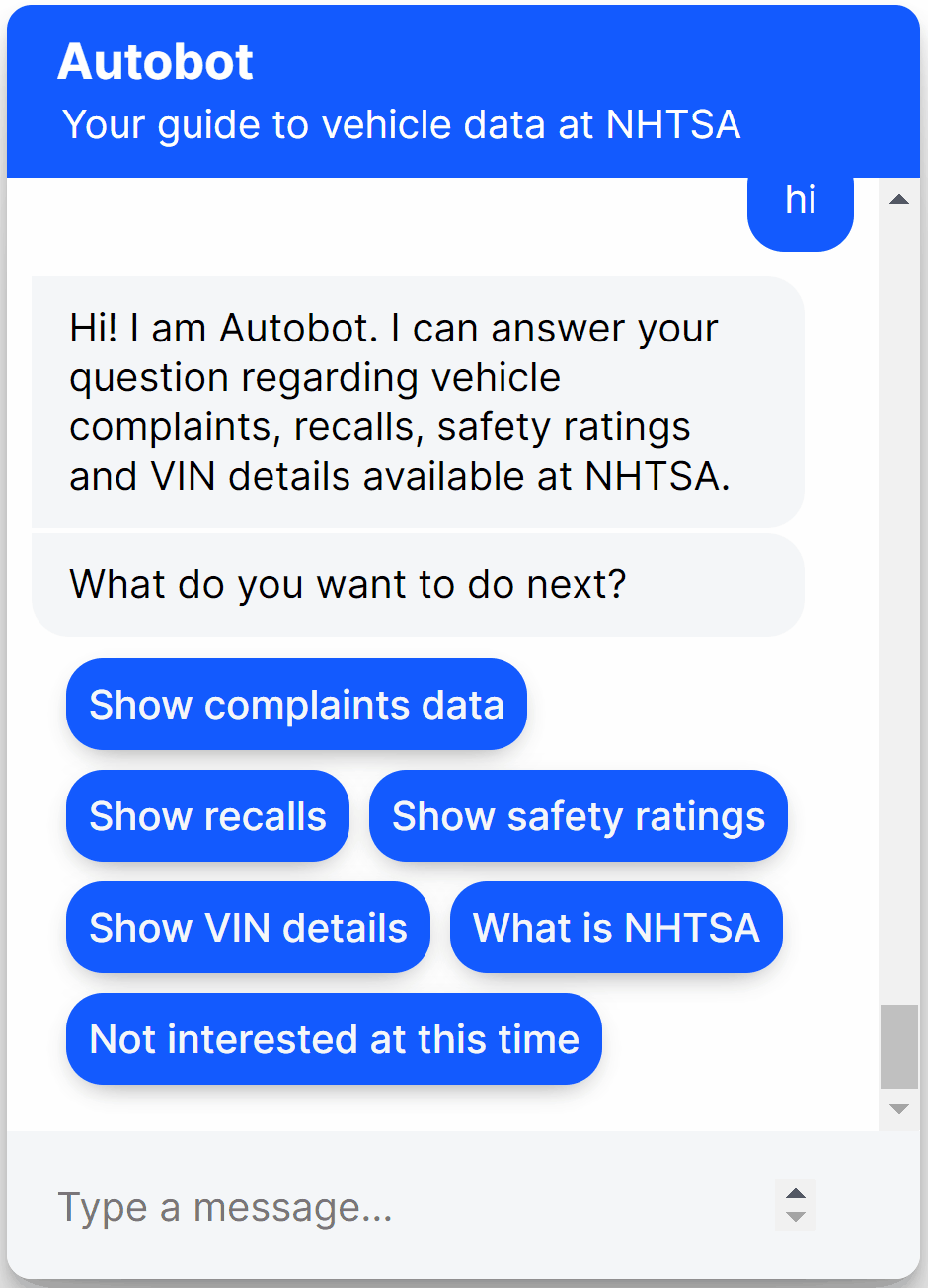Ask What is NHTSA

click(x=616, y=928)
